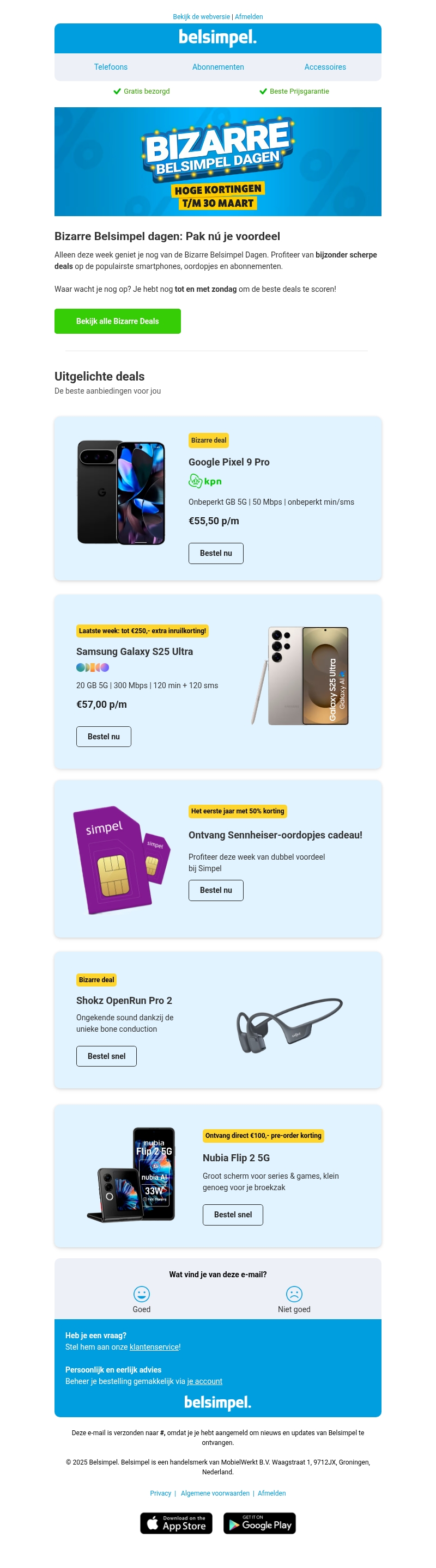Viewport: 436px width, 1568px height.
Task: Tap 'Bestel snel' for Shokz OpenRun Pro 2
Action: tap(106, 1056)
